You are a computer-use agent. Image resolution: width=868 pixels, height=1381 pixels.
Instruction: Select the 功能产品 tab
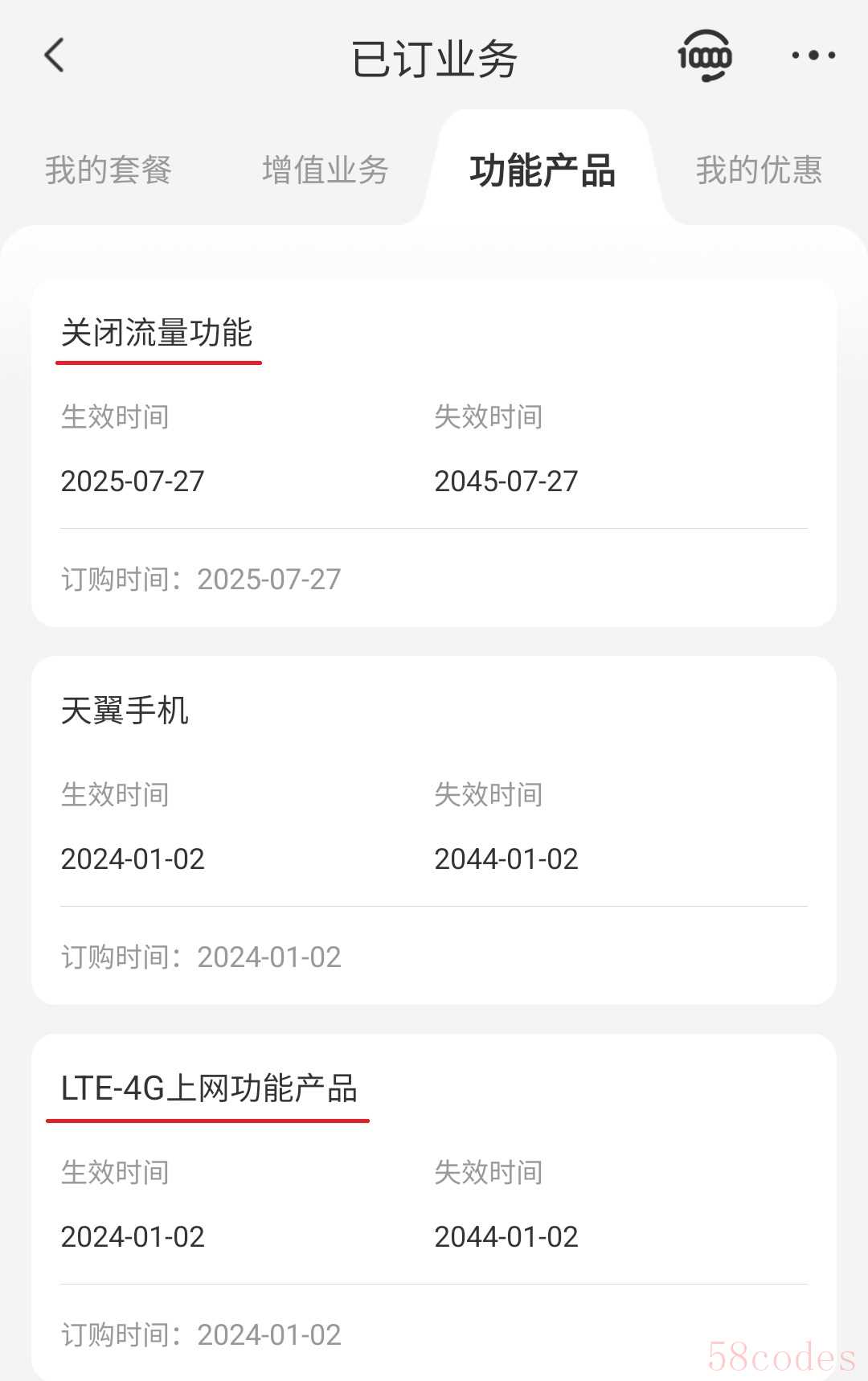[x=542, y=170]
